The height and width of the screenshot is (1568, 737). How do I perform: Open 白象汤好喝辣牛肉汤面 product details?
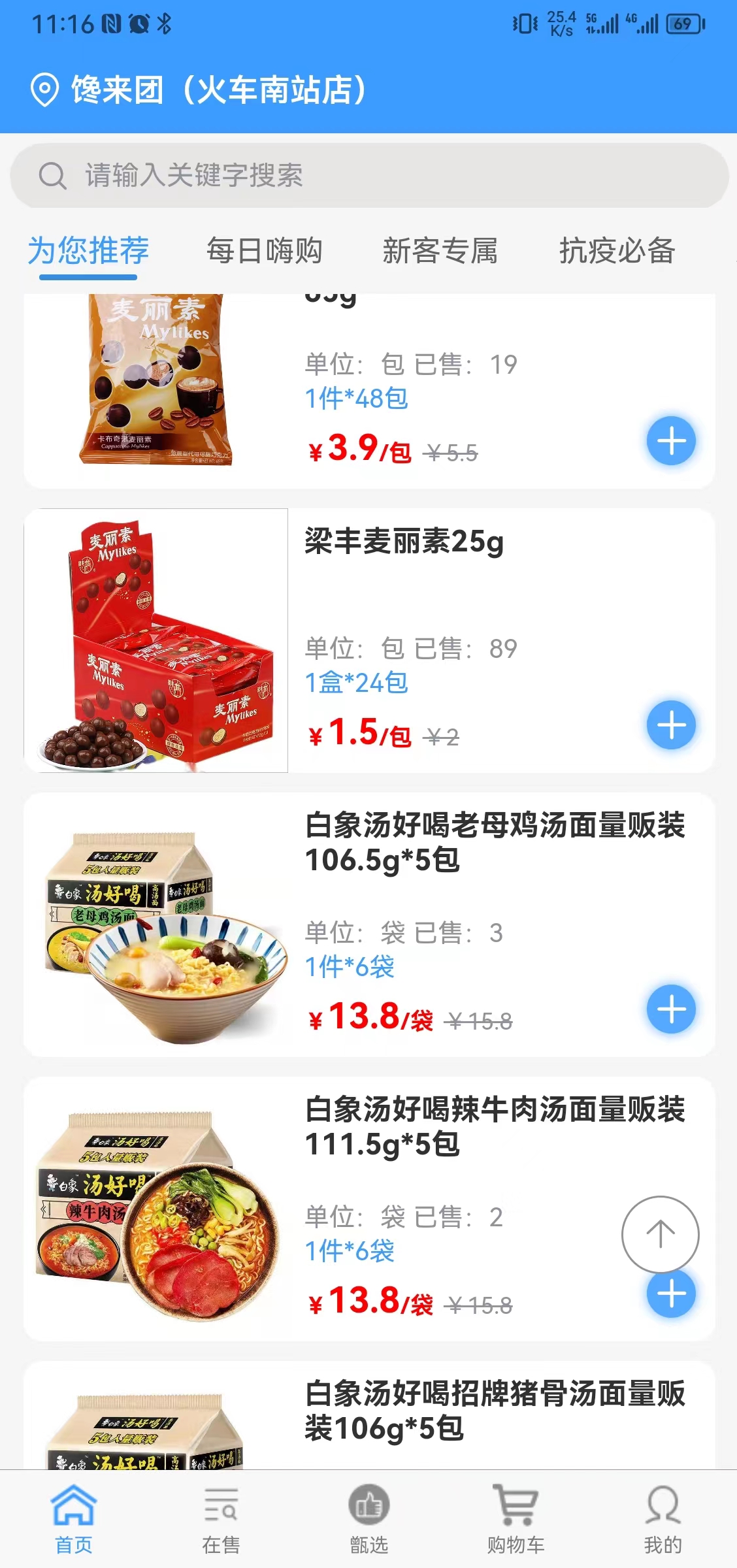click(x=494, y=1127)
